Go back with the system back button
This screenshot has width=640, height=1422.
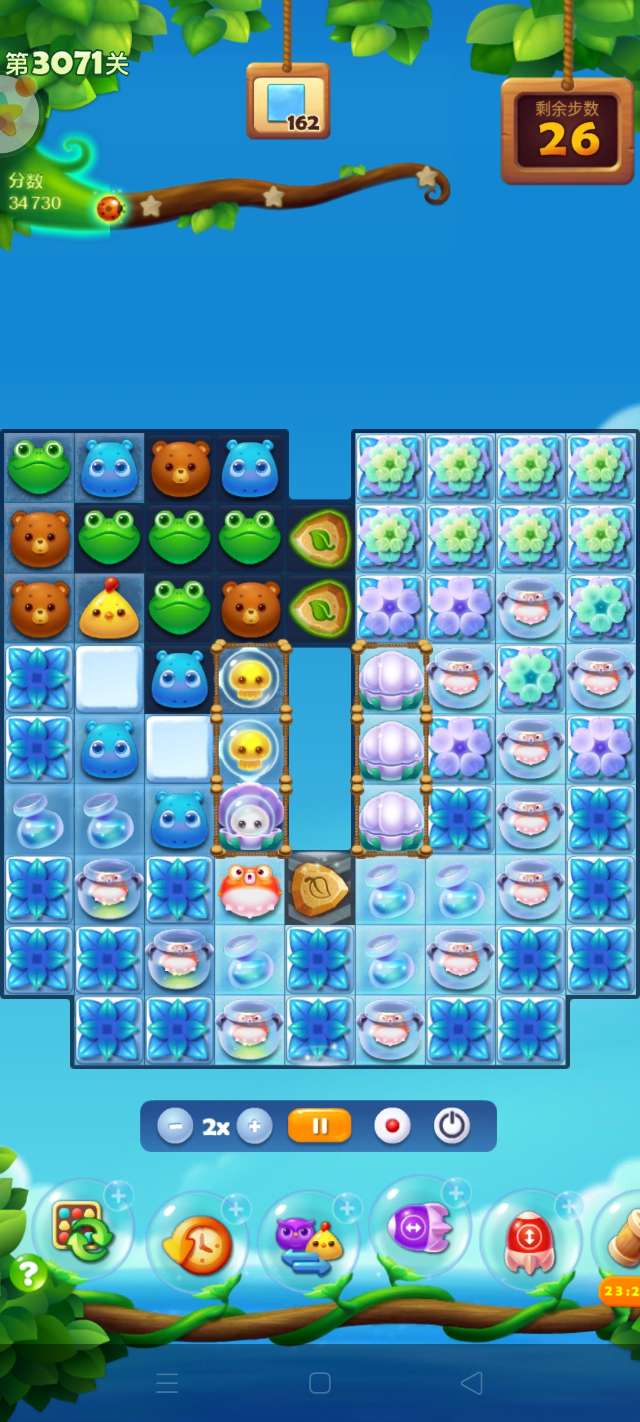click(x=471, y=1383)
